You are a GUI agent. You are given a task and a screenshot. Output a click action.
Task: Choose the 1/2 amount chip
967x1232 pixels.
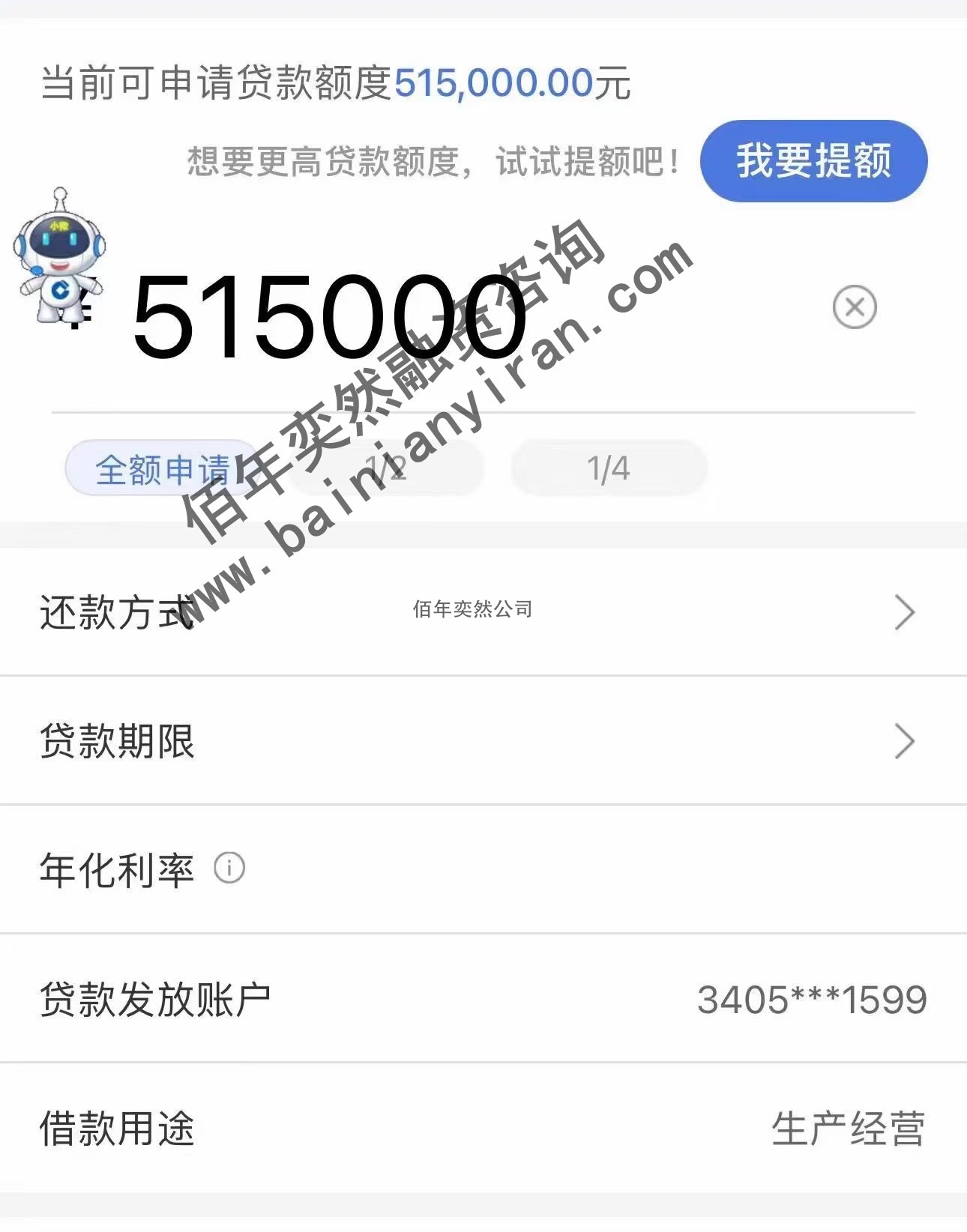click(386, 469)
